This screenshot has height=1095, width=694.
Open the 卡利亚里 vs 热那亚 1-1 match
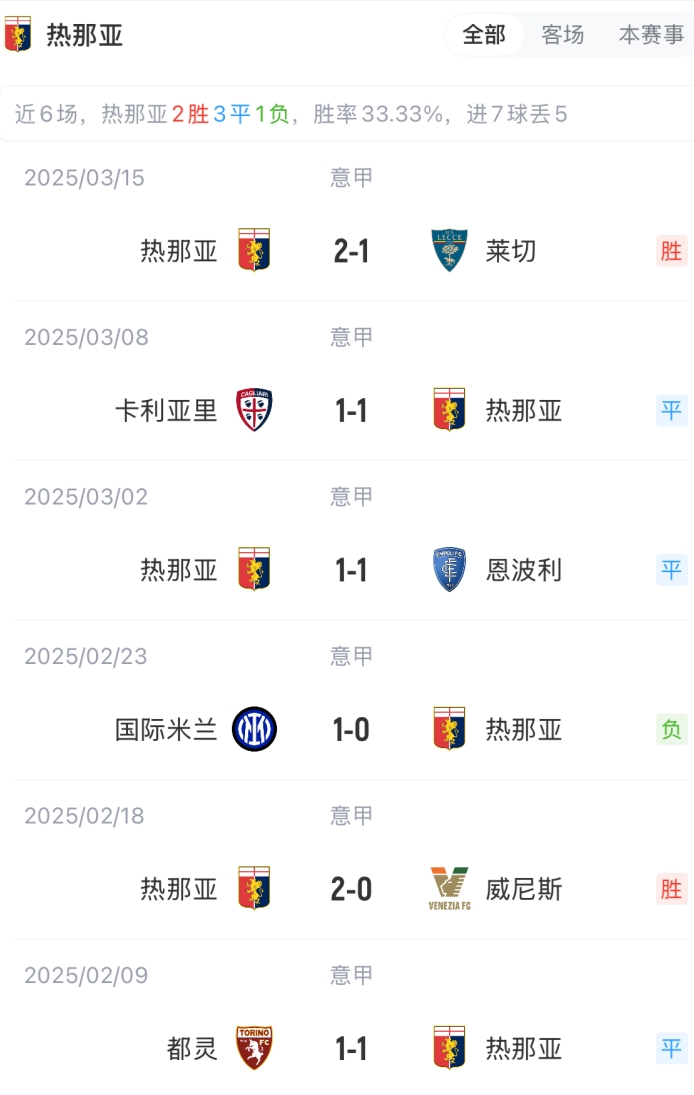(x=351, y=410)
